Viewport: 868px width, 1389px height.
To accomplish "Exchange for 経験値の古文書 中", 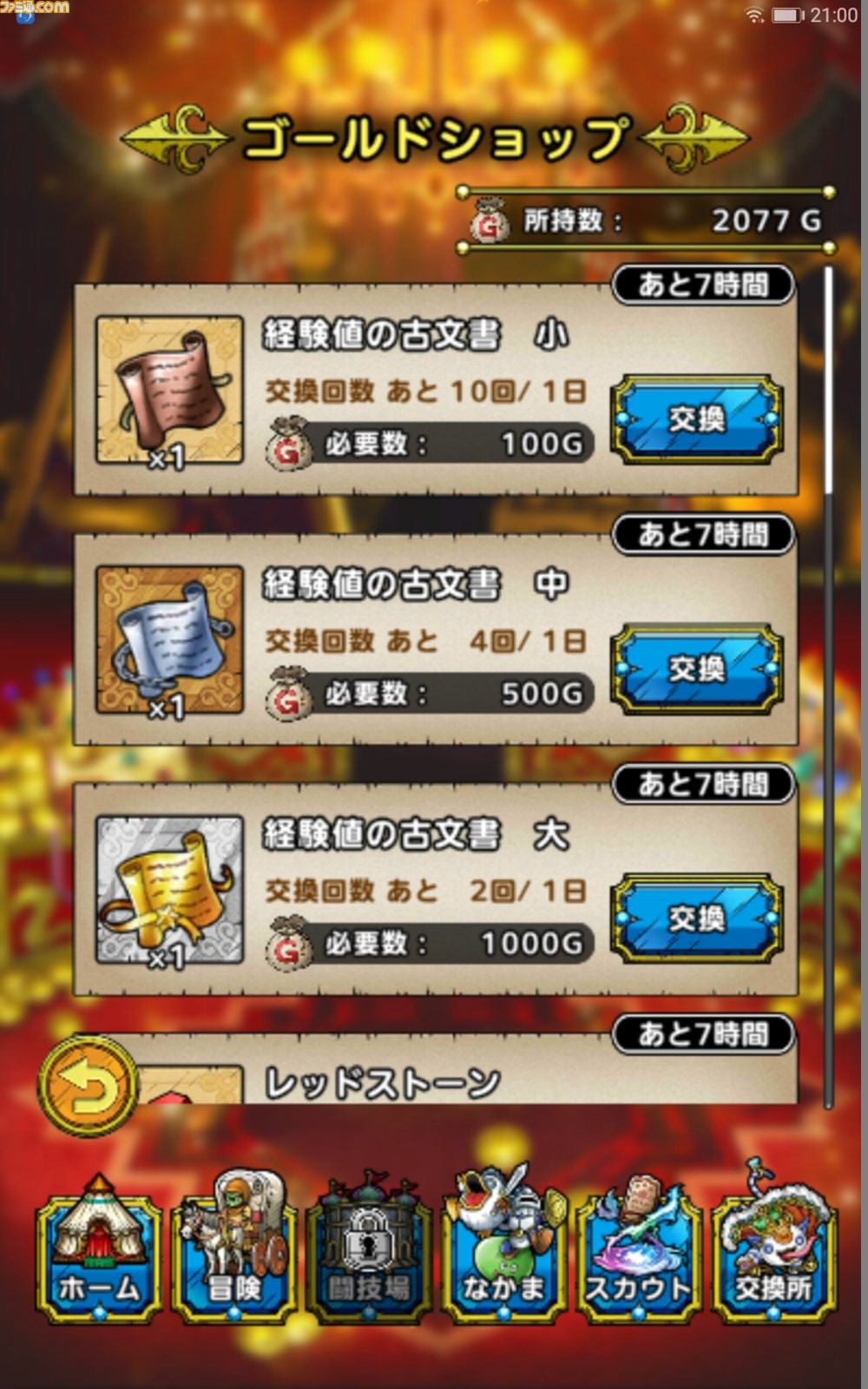I will click(x=697, y=668).
